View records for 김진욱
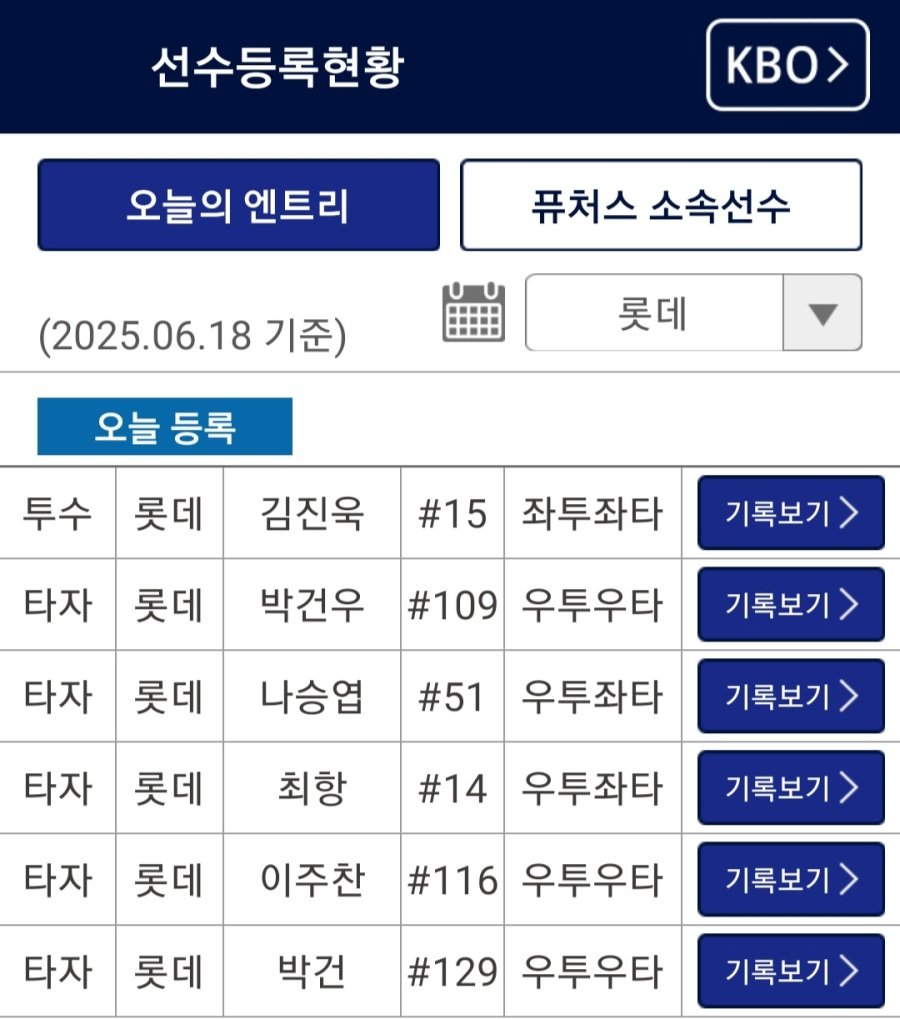This screenshot has height=1019, width=900. pos(790,513)
